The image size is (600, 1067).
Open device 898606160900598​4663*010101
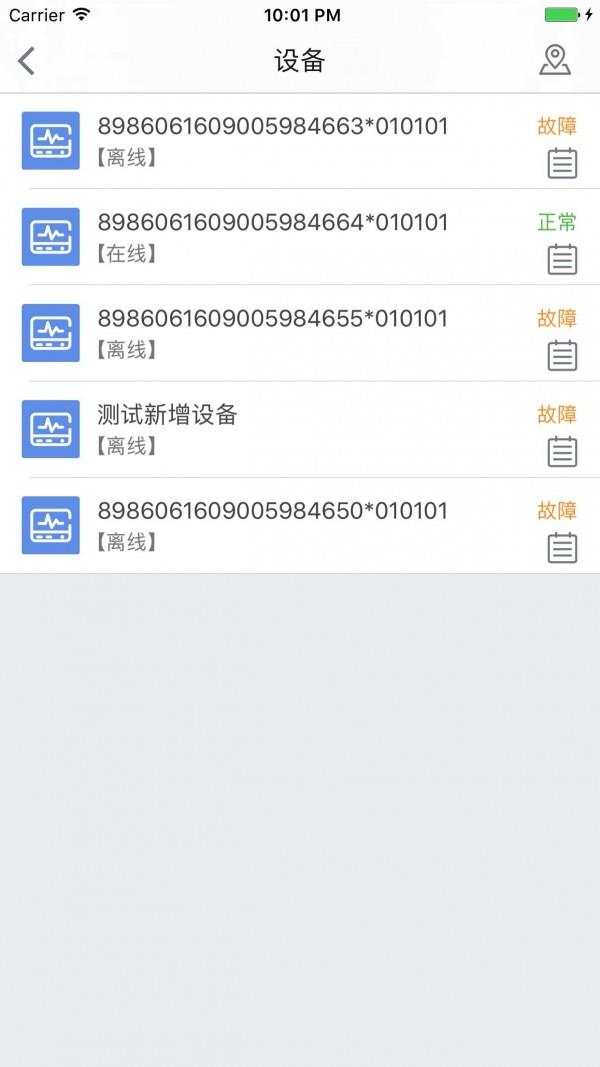300,140
